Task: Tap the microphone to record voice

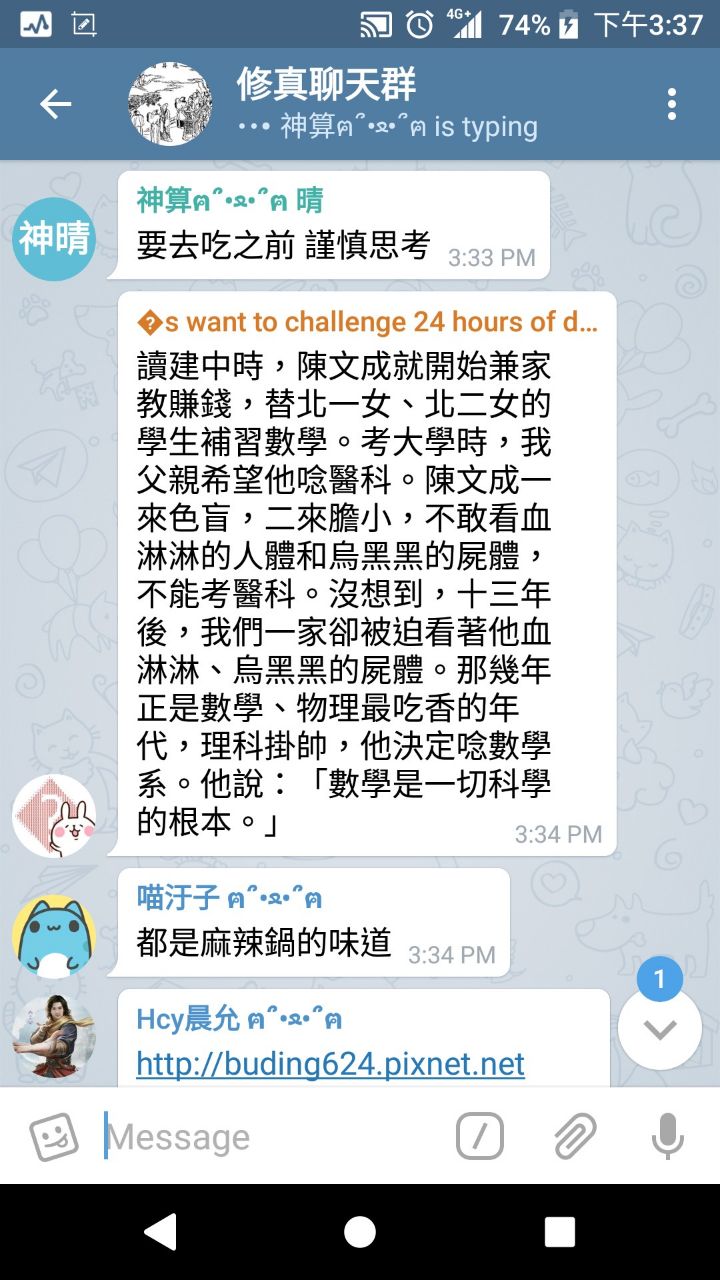Action: 667,1137
